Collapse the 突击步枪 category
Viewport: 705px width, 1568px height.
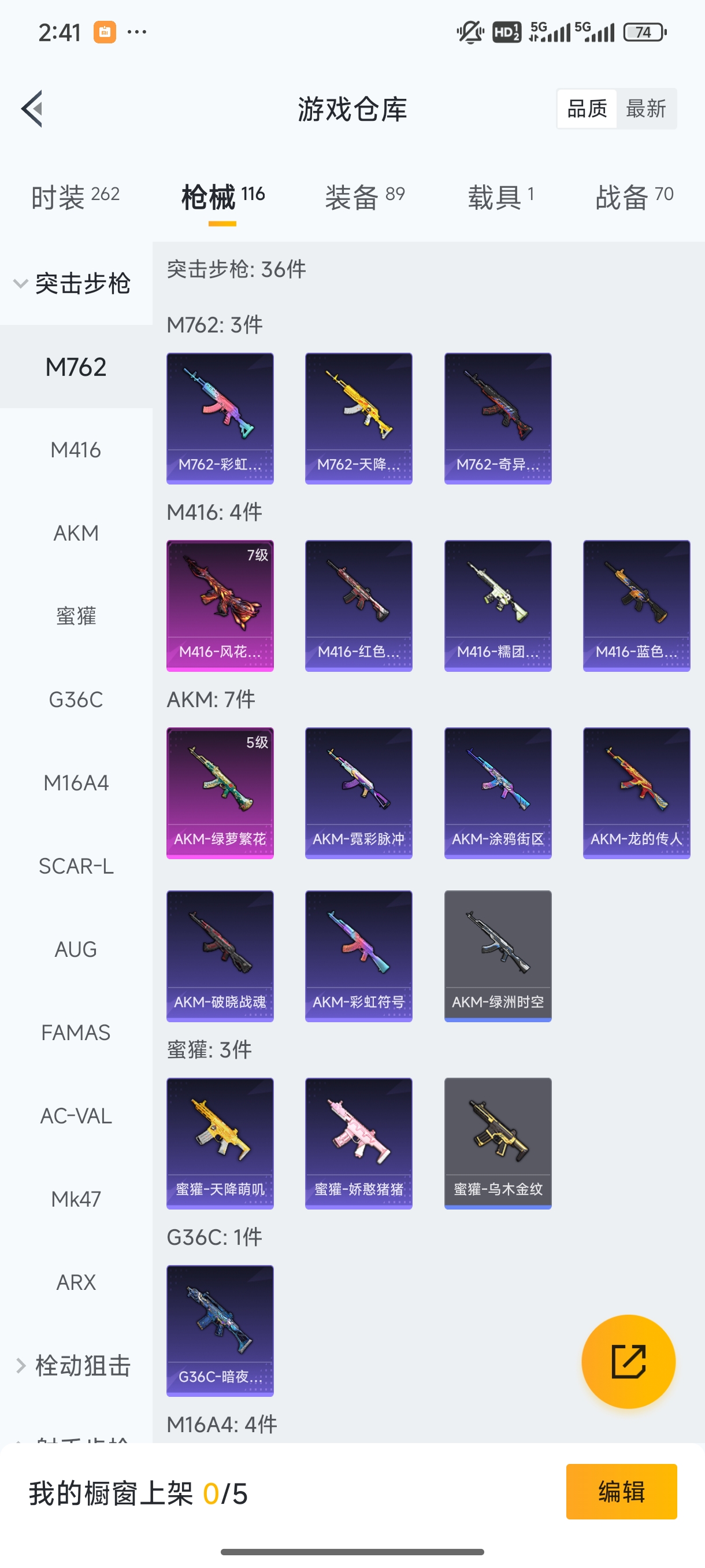pyautogui.click(x=72, y=284)
